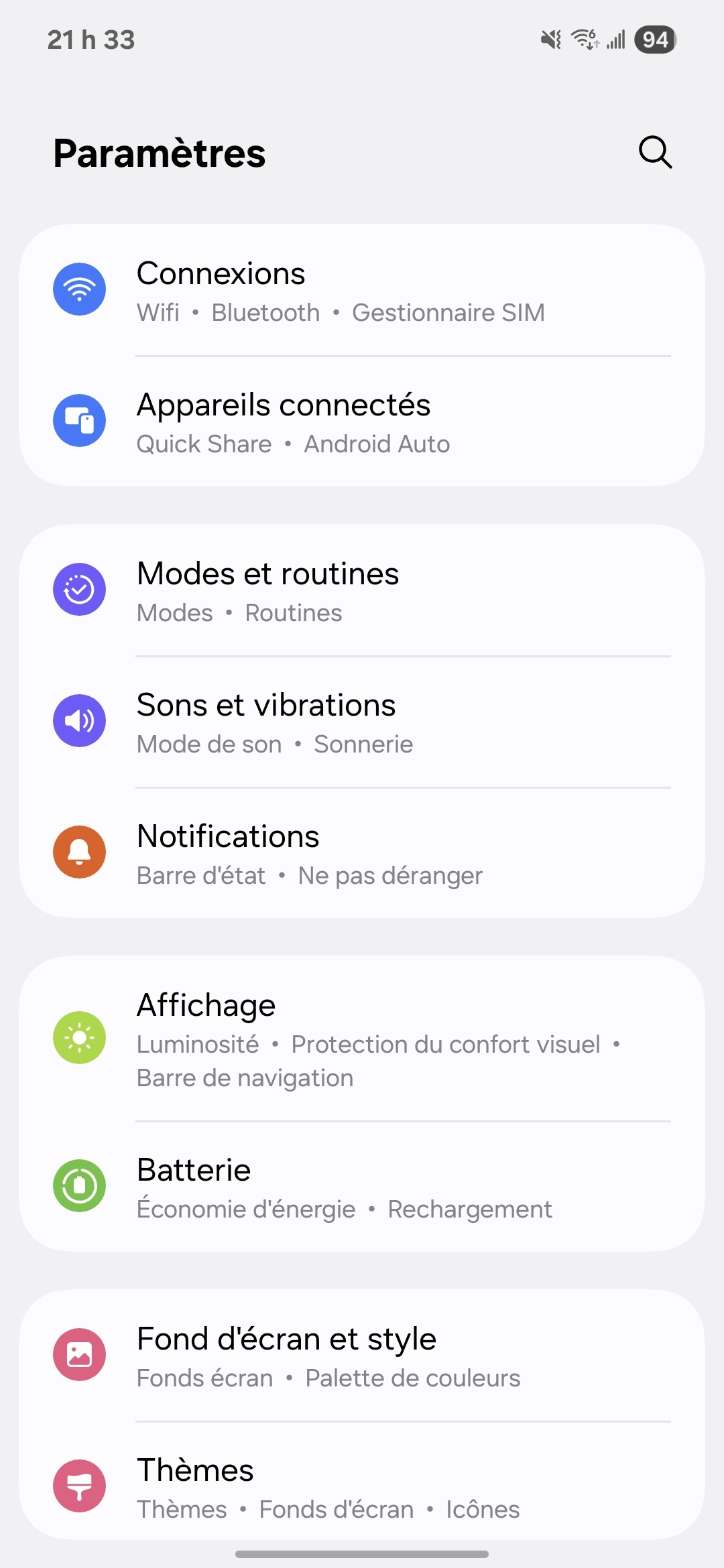
Task: Select Fond d'écran et style
Action: [362, 1356]
